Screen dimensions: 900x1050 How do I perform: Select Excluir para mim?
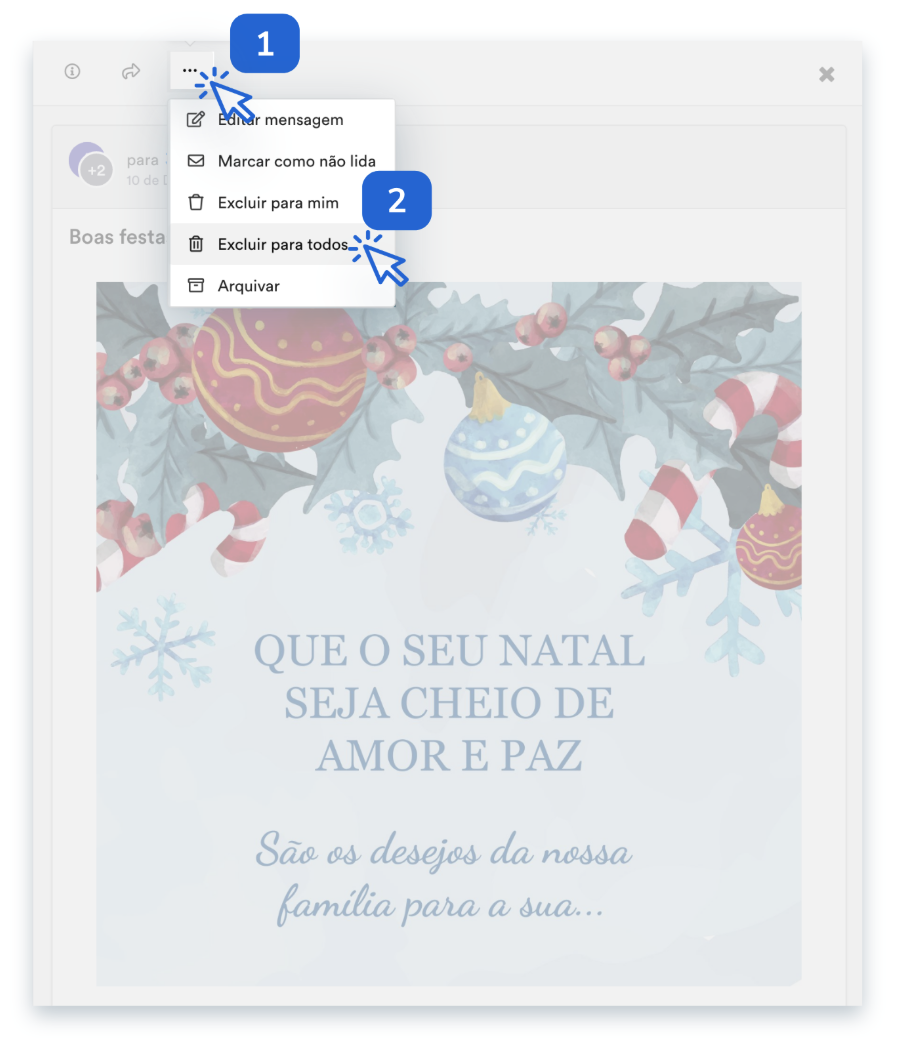pyautogui.click(x=277, y=203)
